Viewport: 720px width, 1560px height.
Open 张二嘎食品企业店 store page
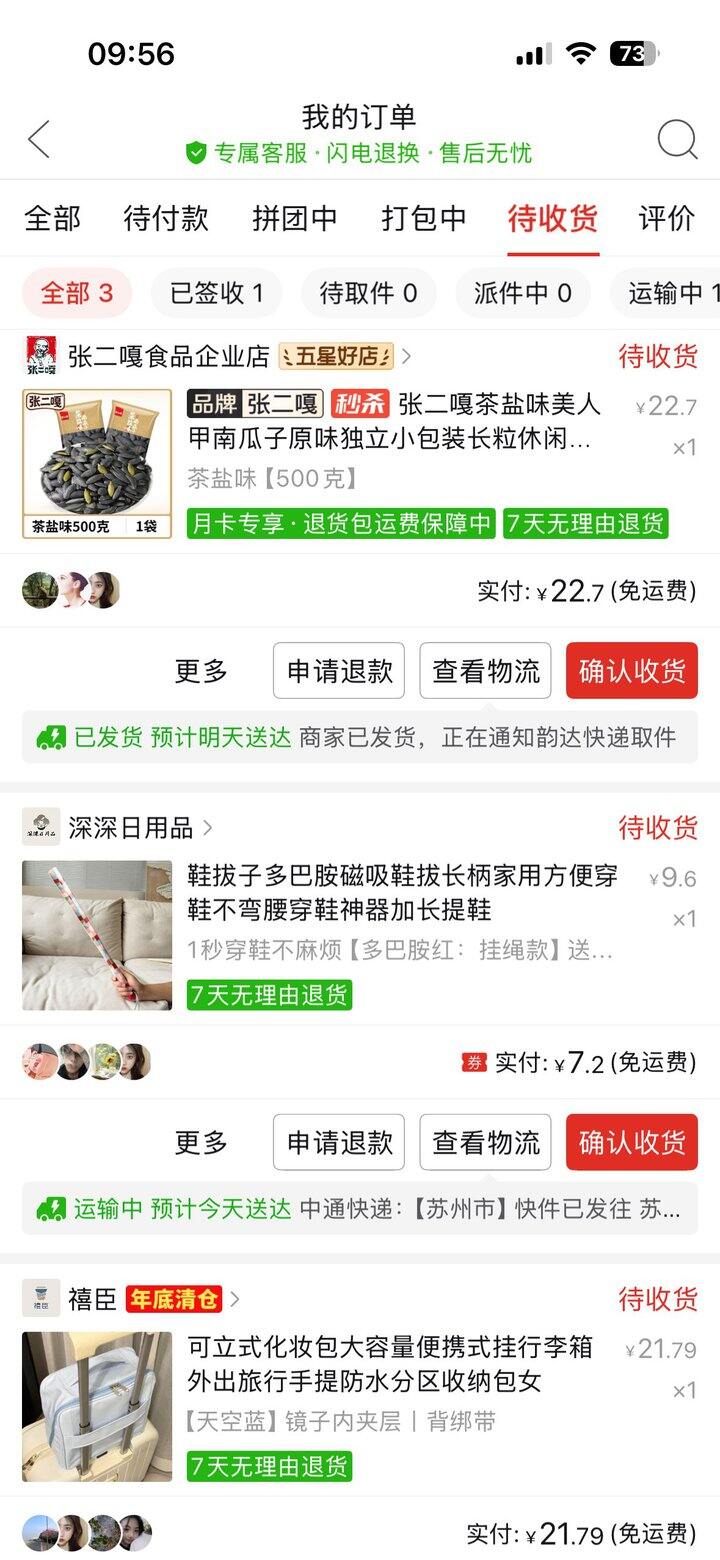(x=169, y=356)
